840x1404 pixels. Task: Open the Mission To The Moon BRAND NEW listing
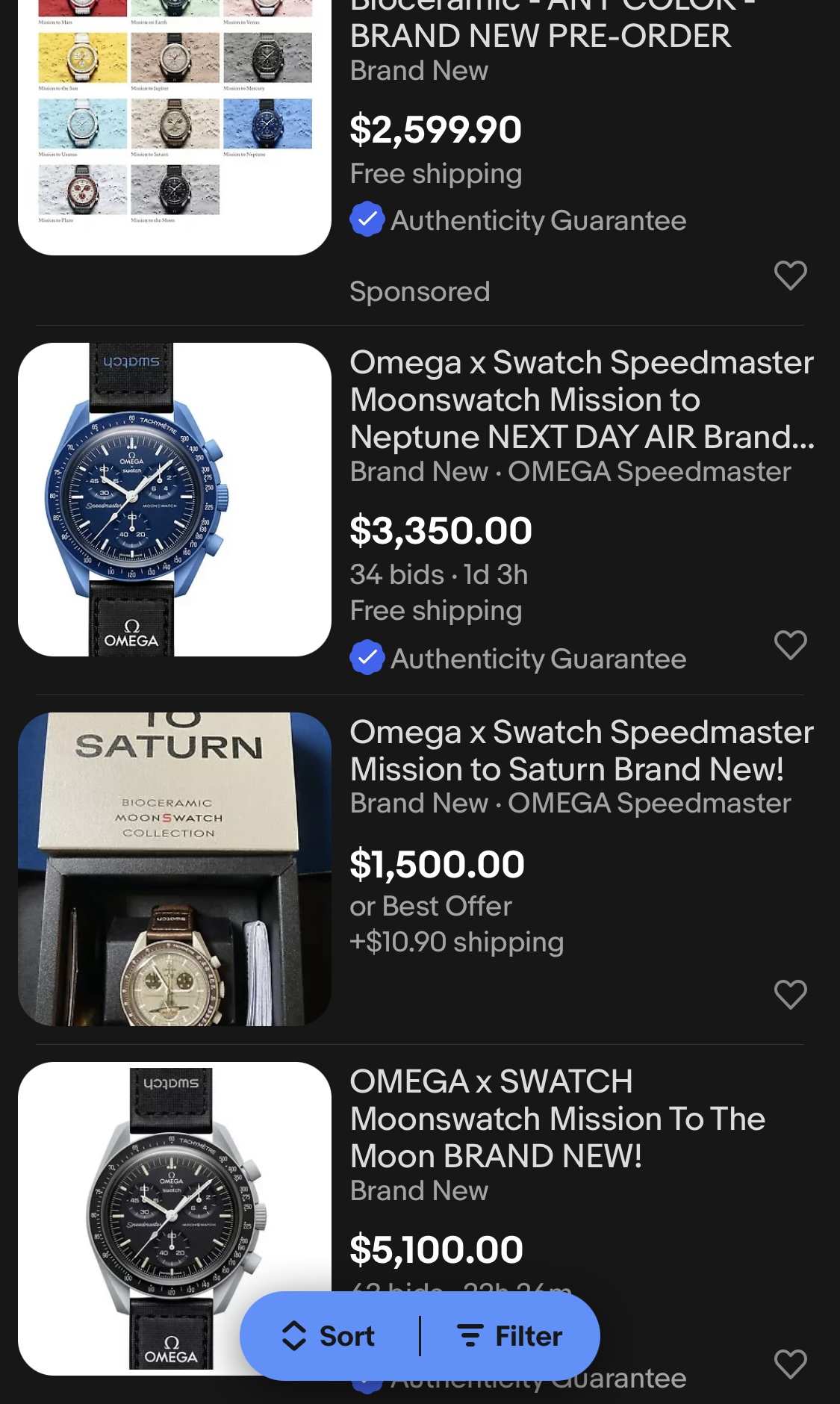[x=557, y=1119]
